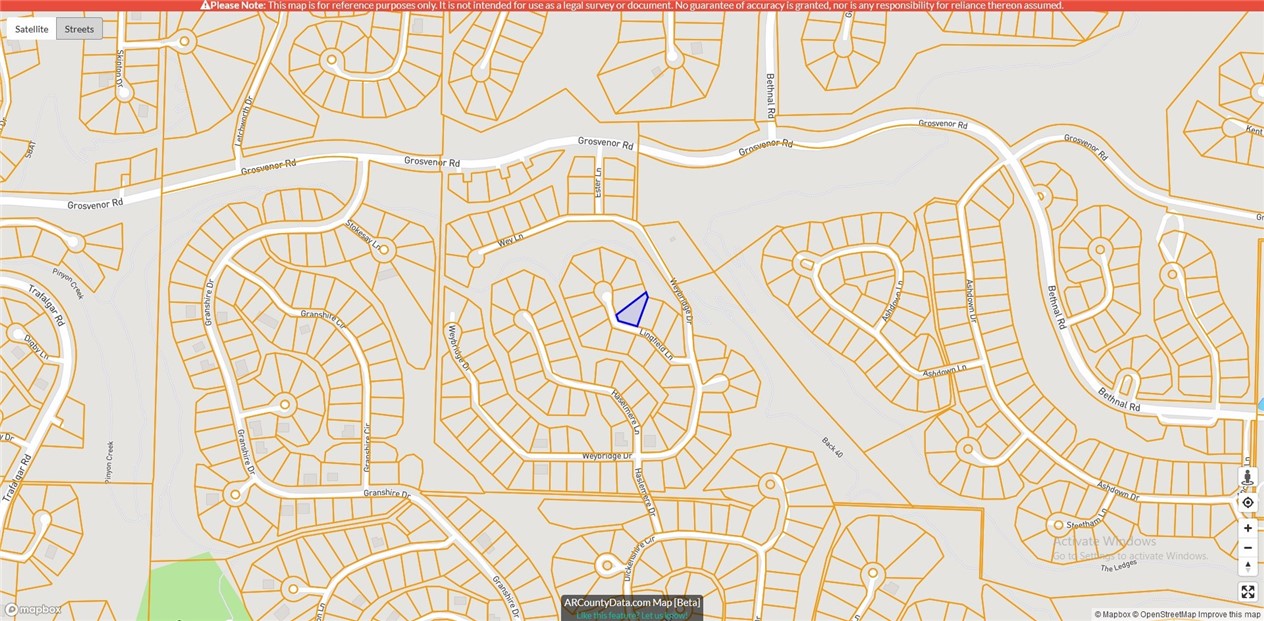
Task: Open the 'Improve this map' link
Action: pyautogui.click(x=1230, y=615)
